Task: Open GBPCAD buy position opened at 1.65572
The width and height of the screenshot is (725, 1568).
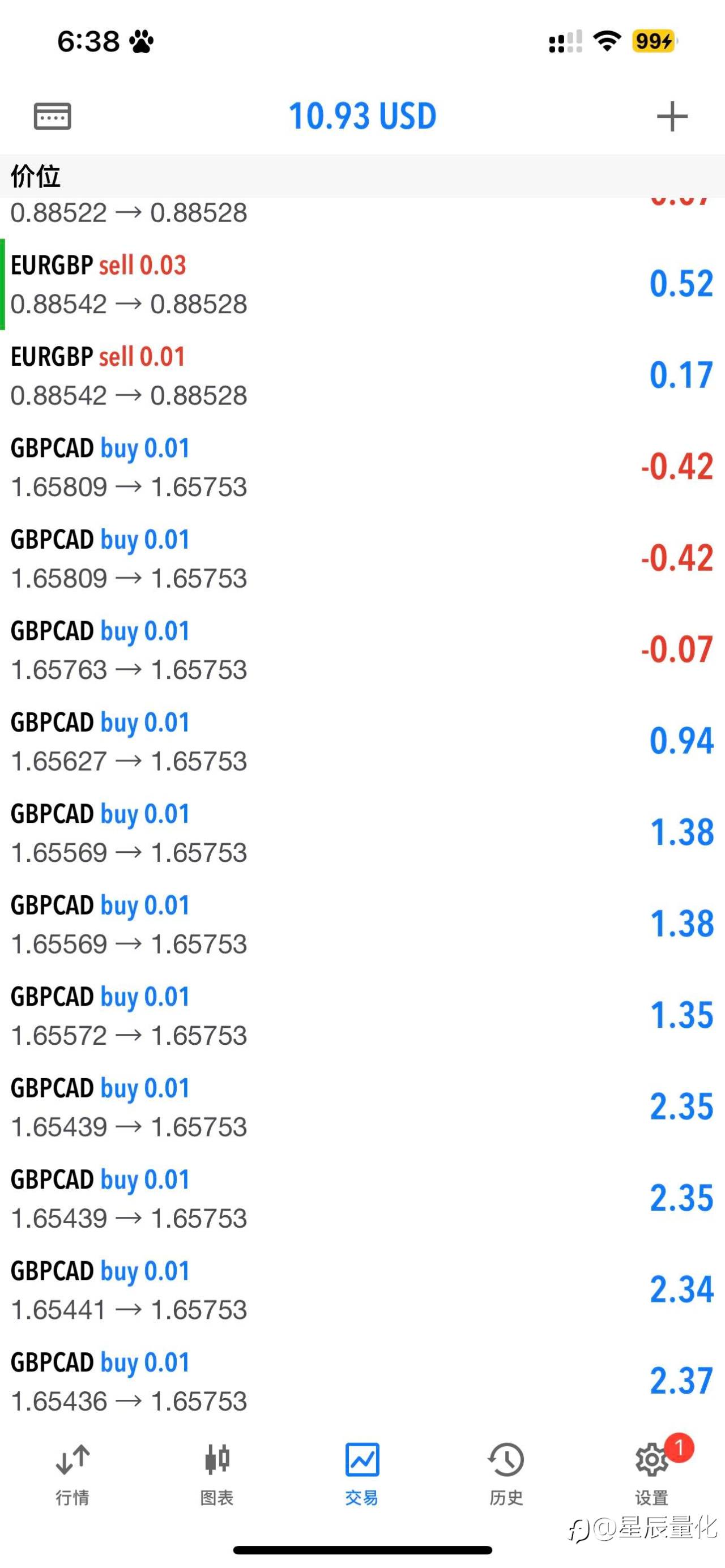Action: [362, 1016]
